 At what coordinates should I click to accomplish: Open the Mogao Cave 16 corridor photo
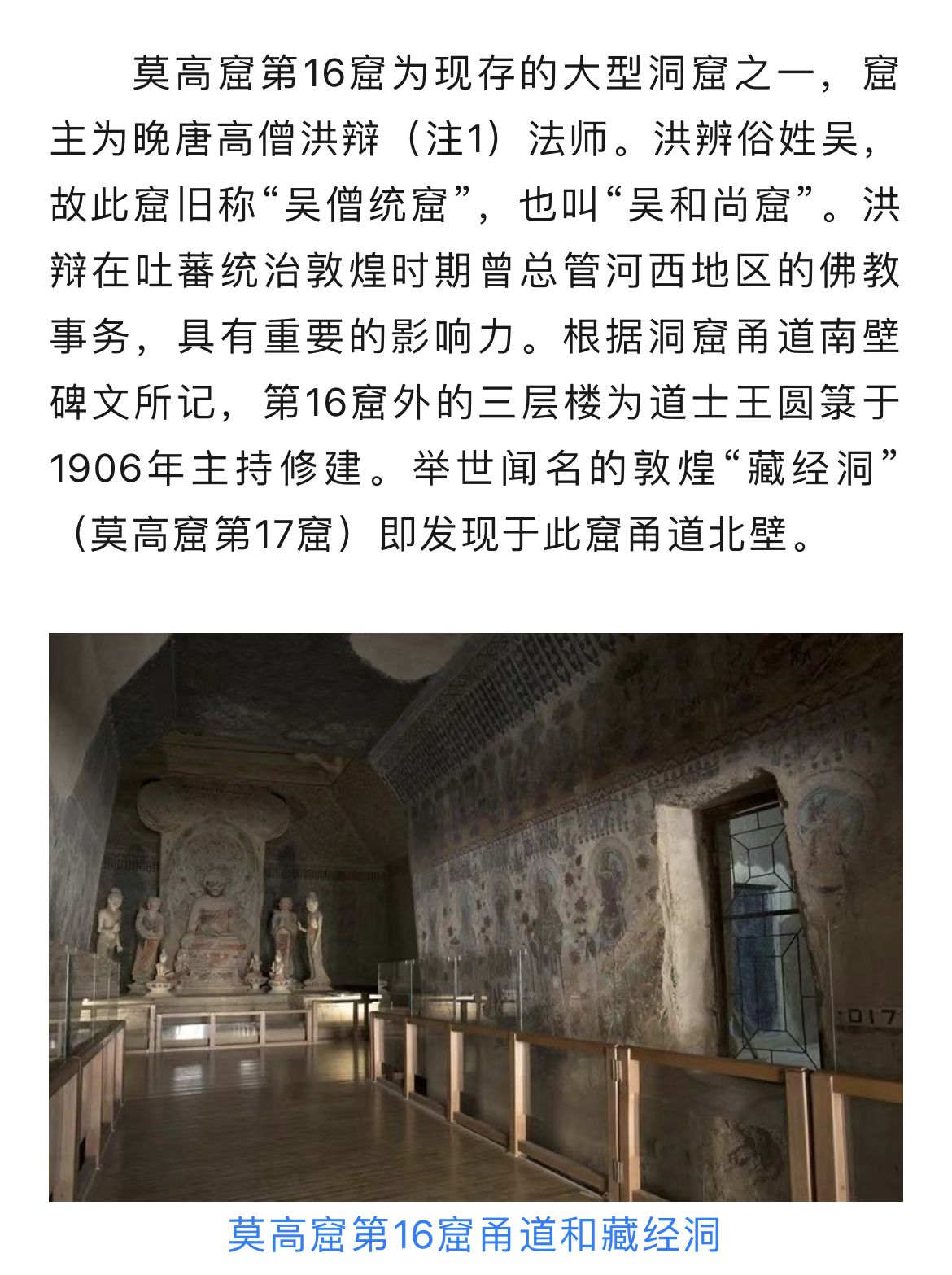pyautogui.click(x=475, y=916)
